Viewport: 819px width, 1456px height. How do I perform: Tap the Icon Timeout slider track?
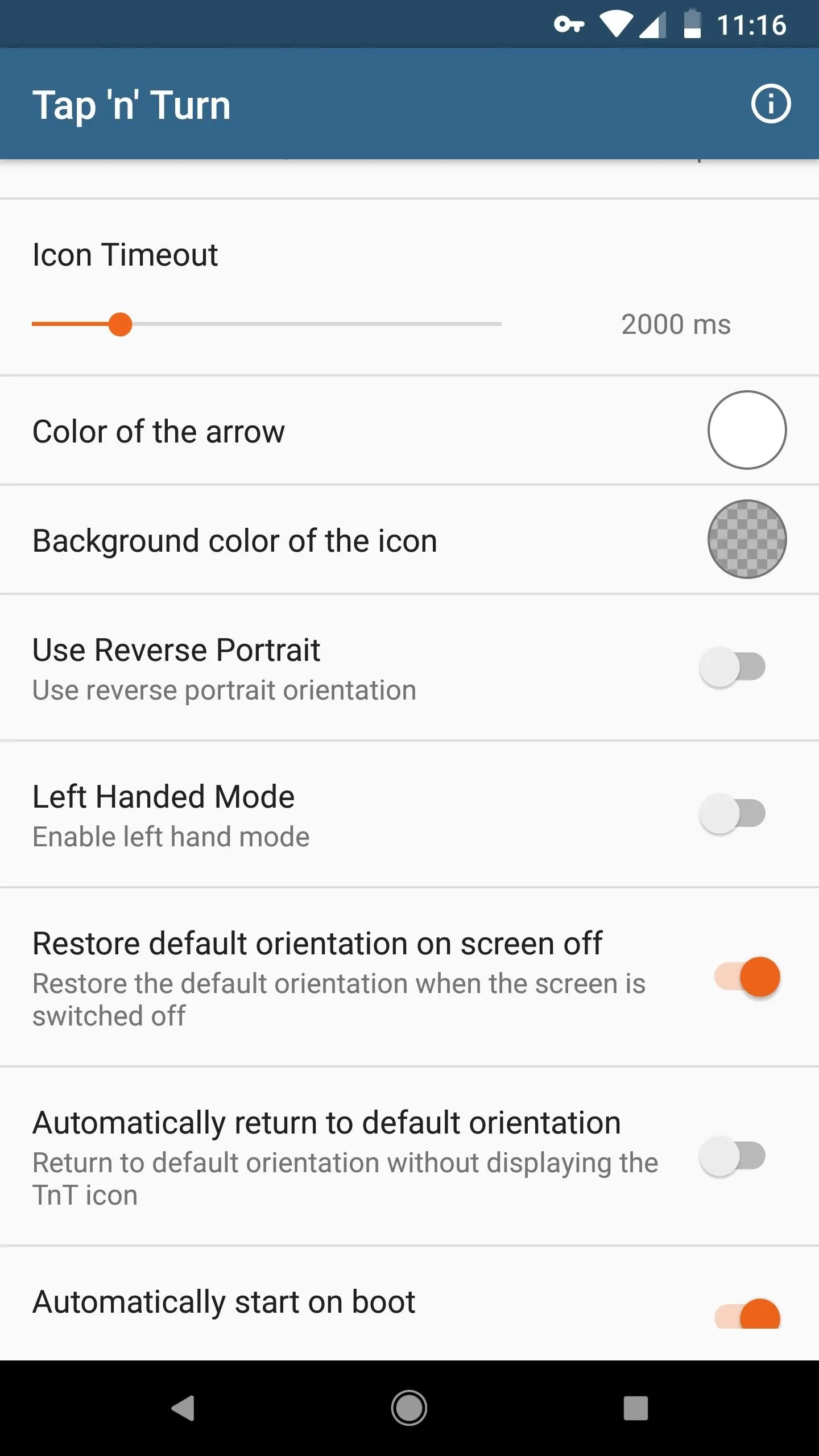pos(267,324)
